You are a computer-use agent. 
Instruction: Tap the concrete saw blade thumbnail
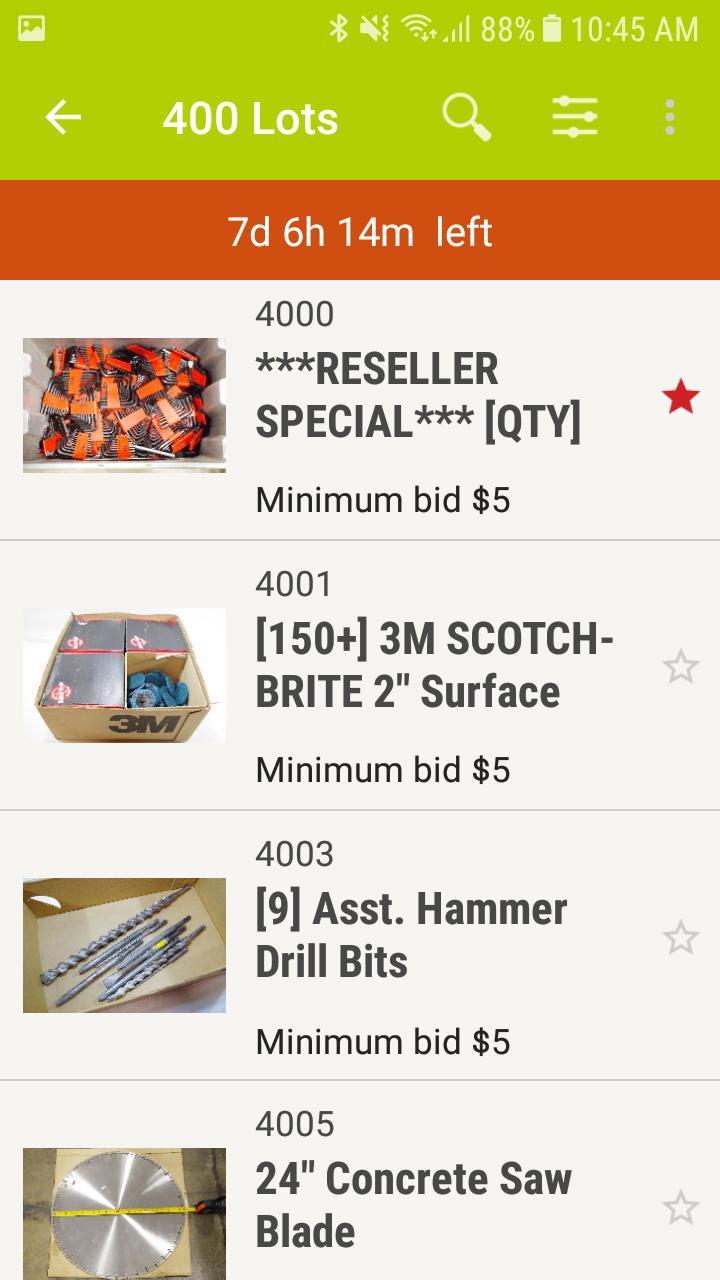click(x=122, y=1205)
